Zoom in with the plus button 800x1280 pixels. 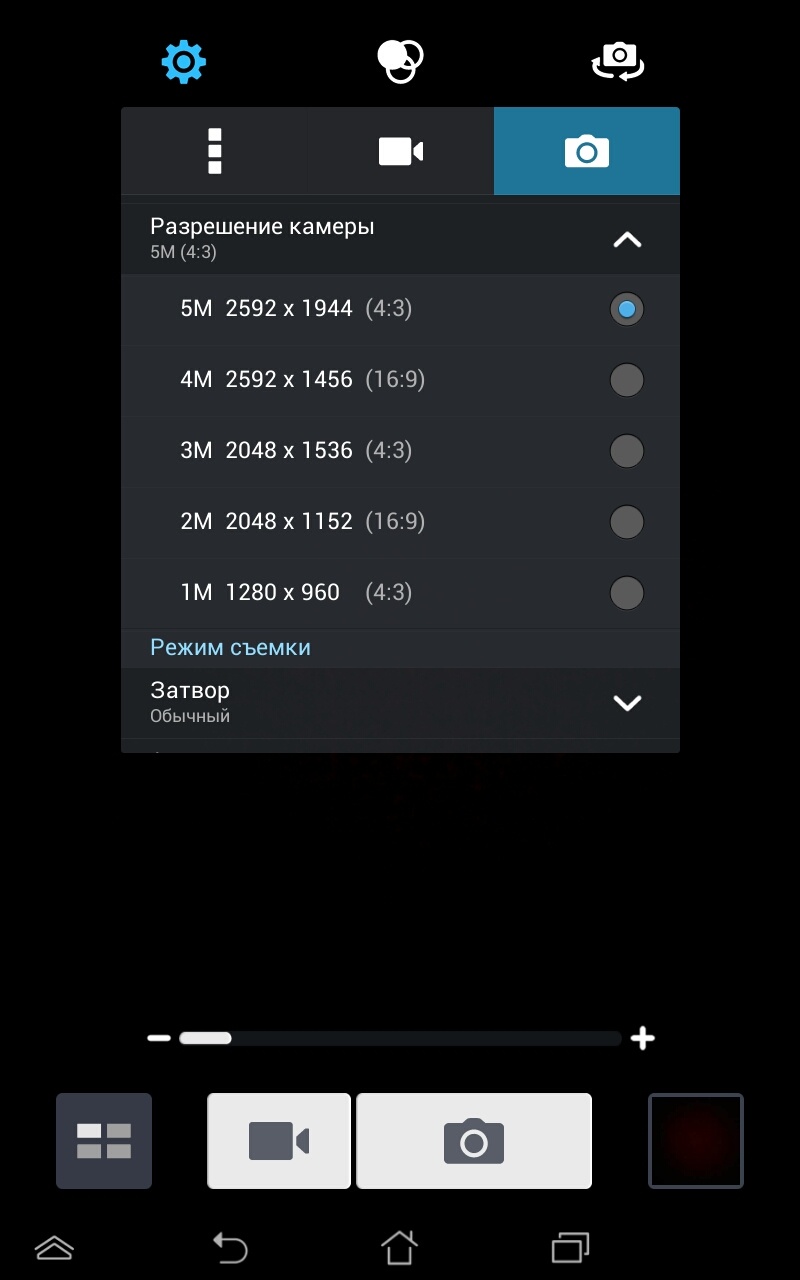pyautogui.click(x=643, y=1038)
